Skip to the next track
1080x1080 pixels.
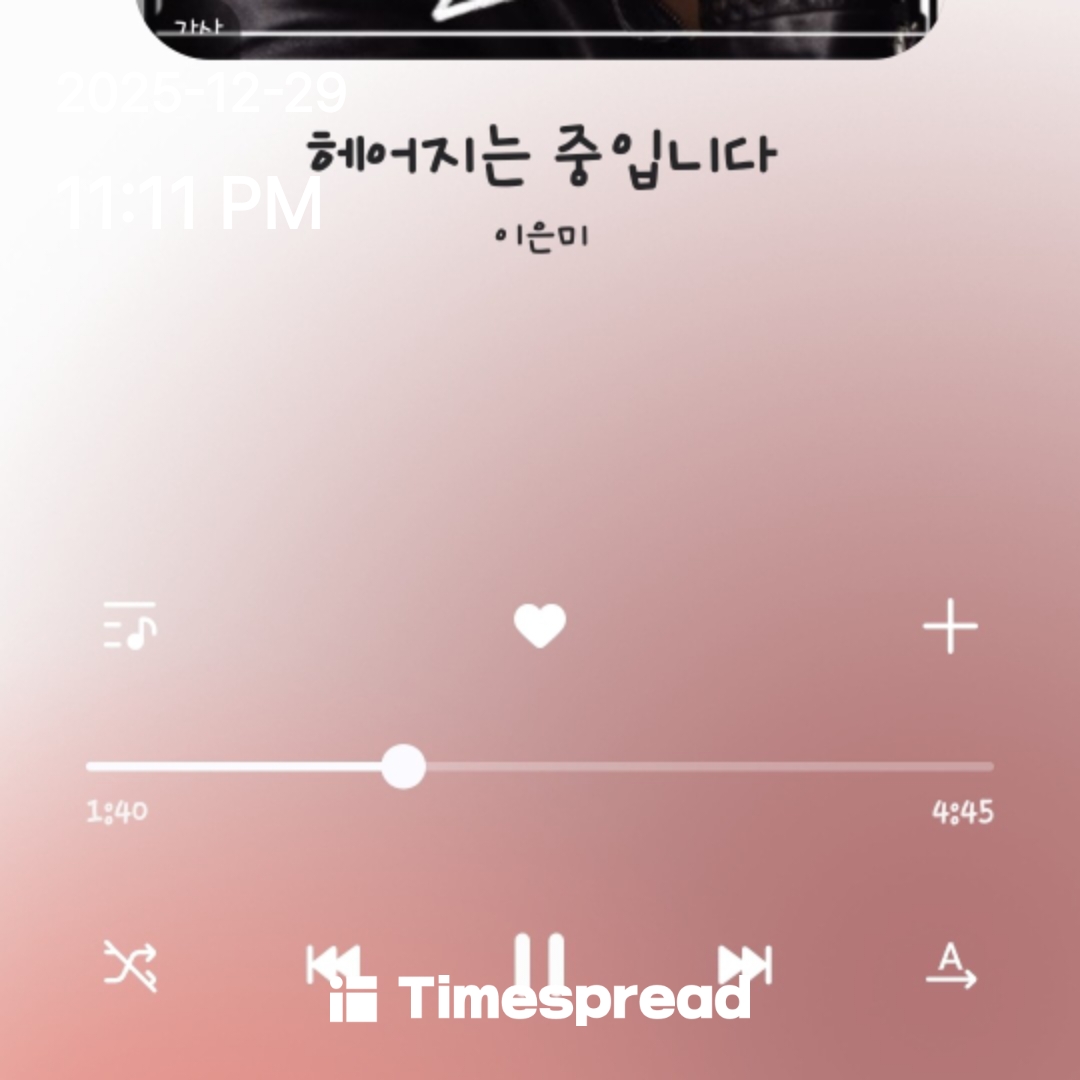(745, 964)
